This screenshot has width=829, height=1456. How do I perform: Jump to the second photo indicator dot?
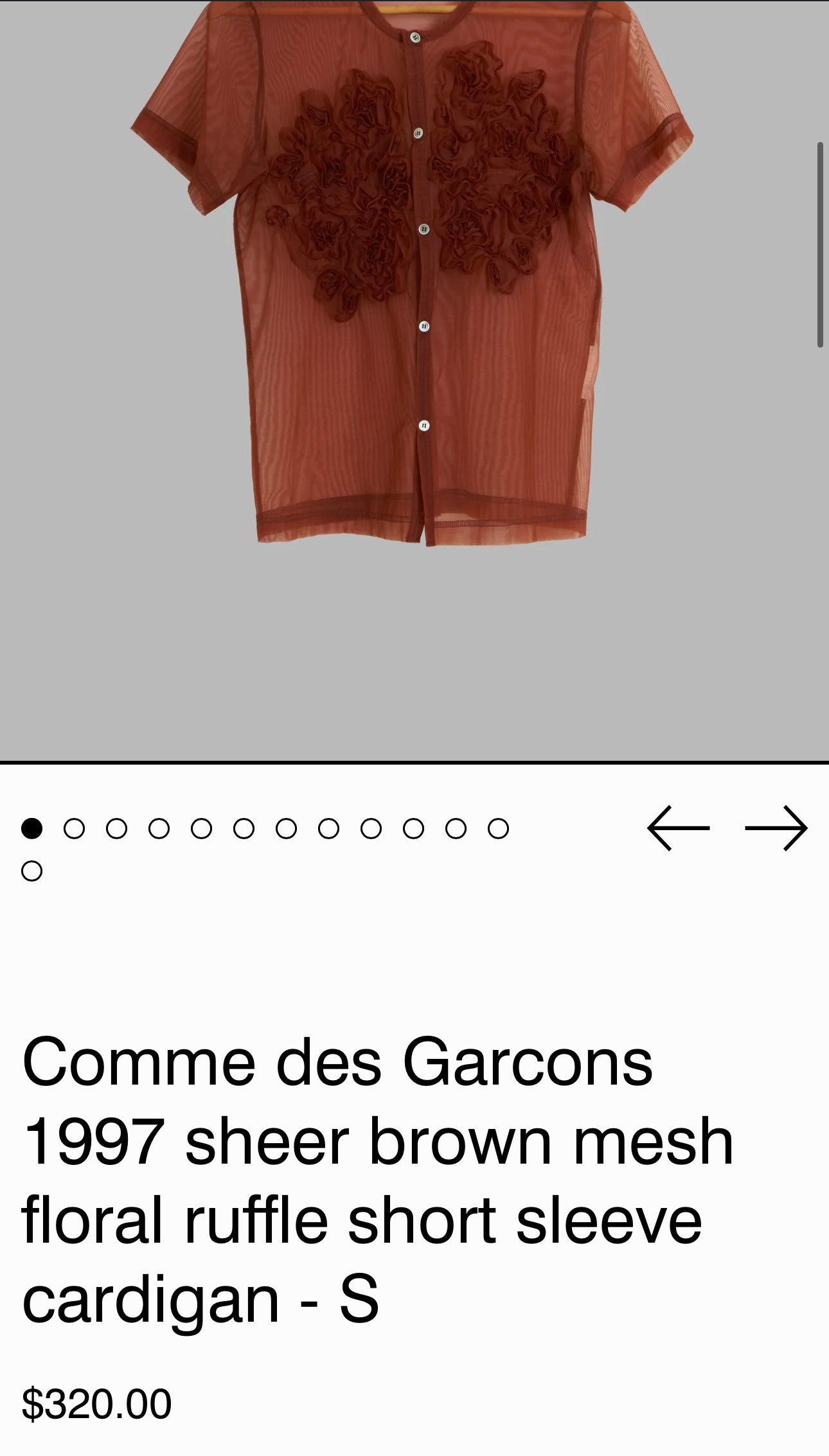(x=74, y=829)
